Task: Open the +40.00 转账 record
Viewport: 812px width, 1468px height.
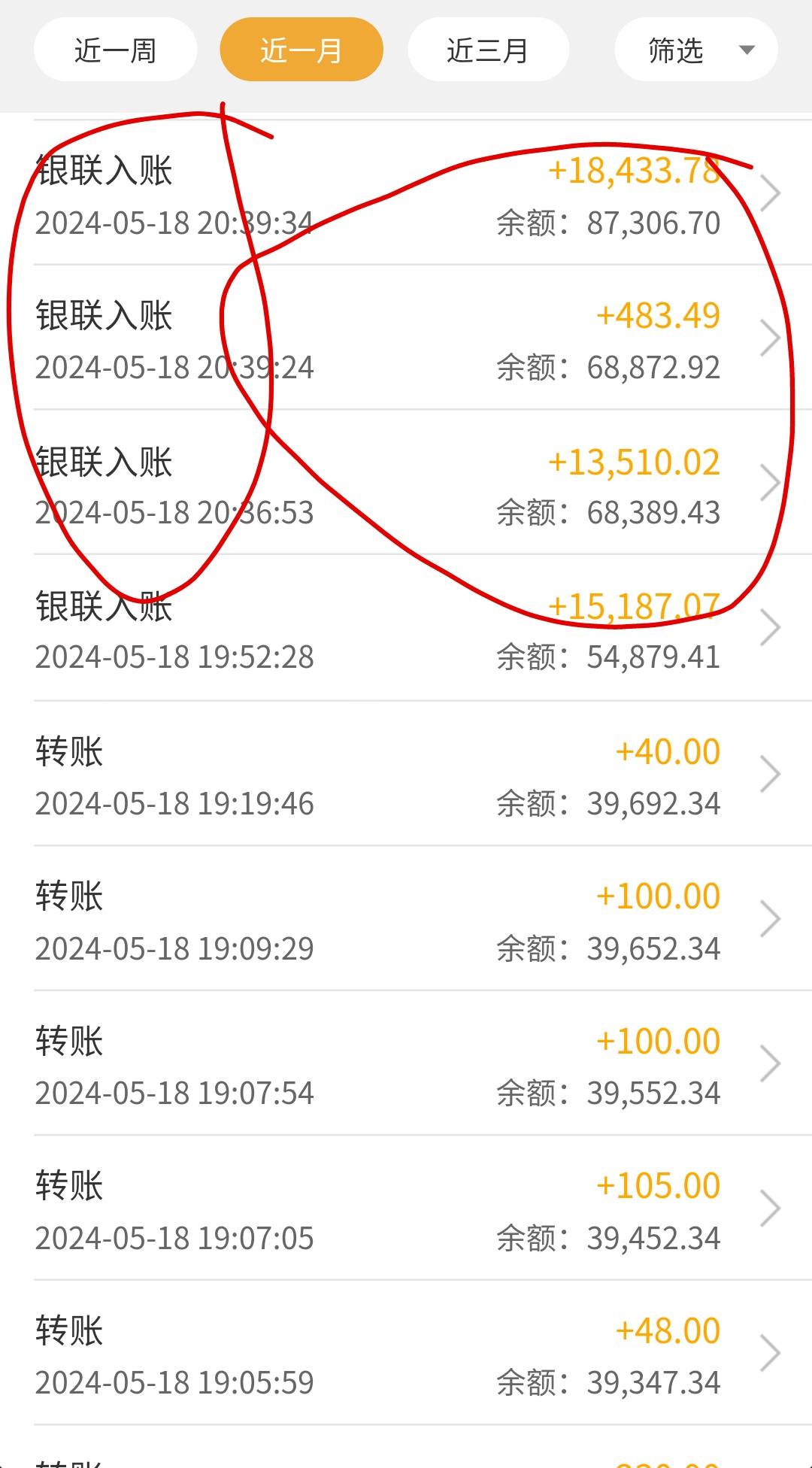Action: 406,773
